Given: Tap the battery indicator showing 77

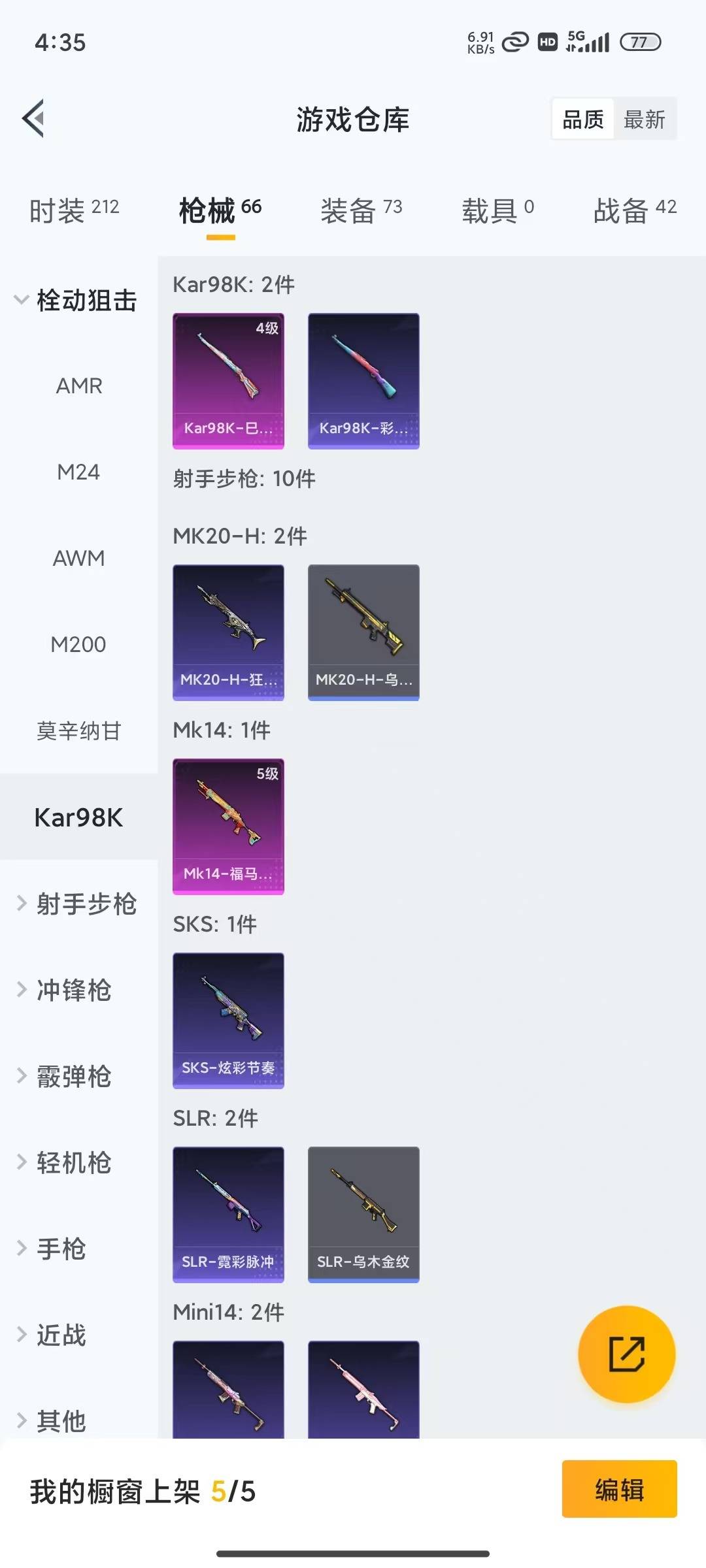Looking at the screenshot, I should tap(639, 41).
